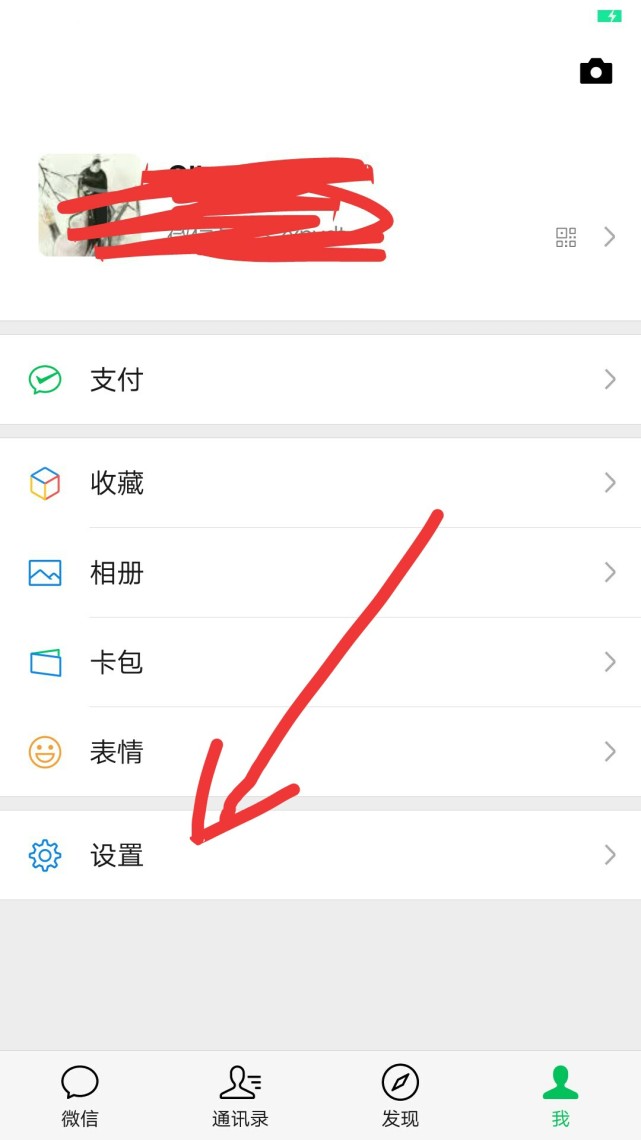The image size is (641, 1140).
Task: Open the 相册 album
Action: 320,573
